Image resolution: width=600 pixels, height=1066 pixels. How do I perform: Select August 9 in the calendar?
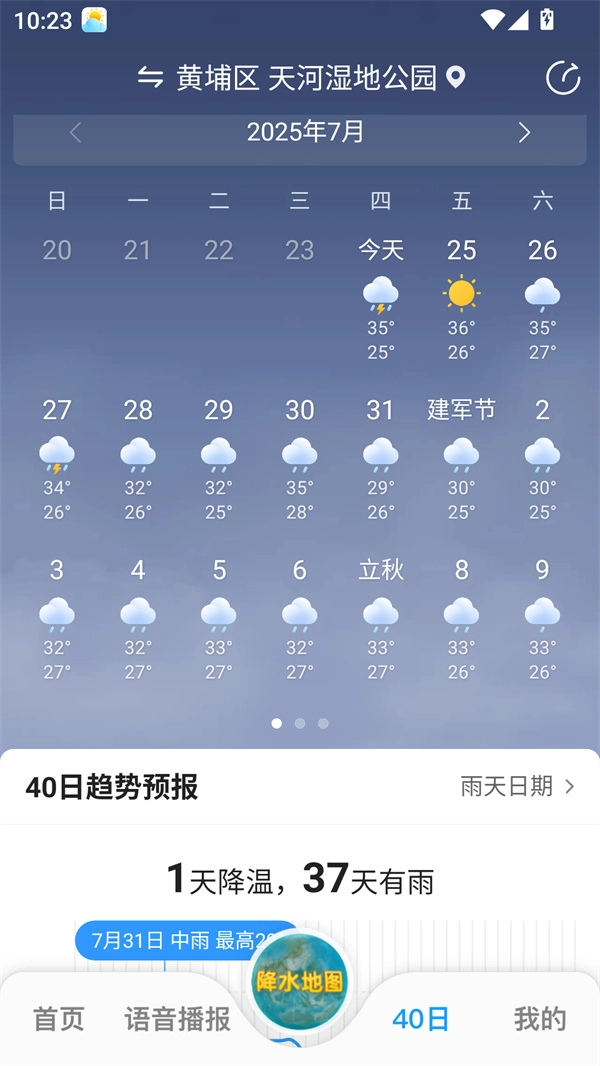[x=542, y=617]
